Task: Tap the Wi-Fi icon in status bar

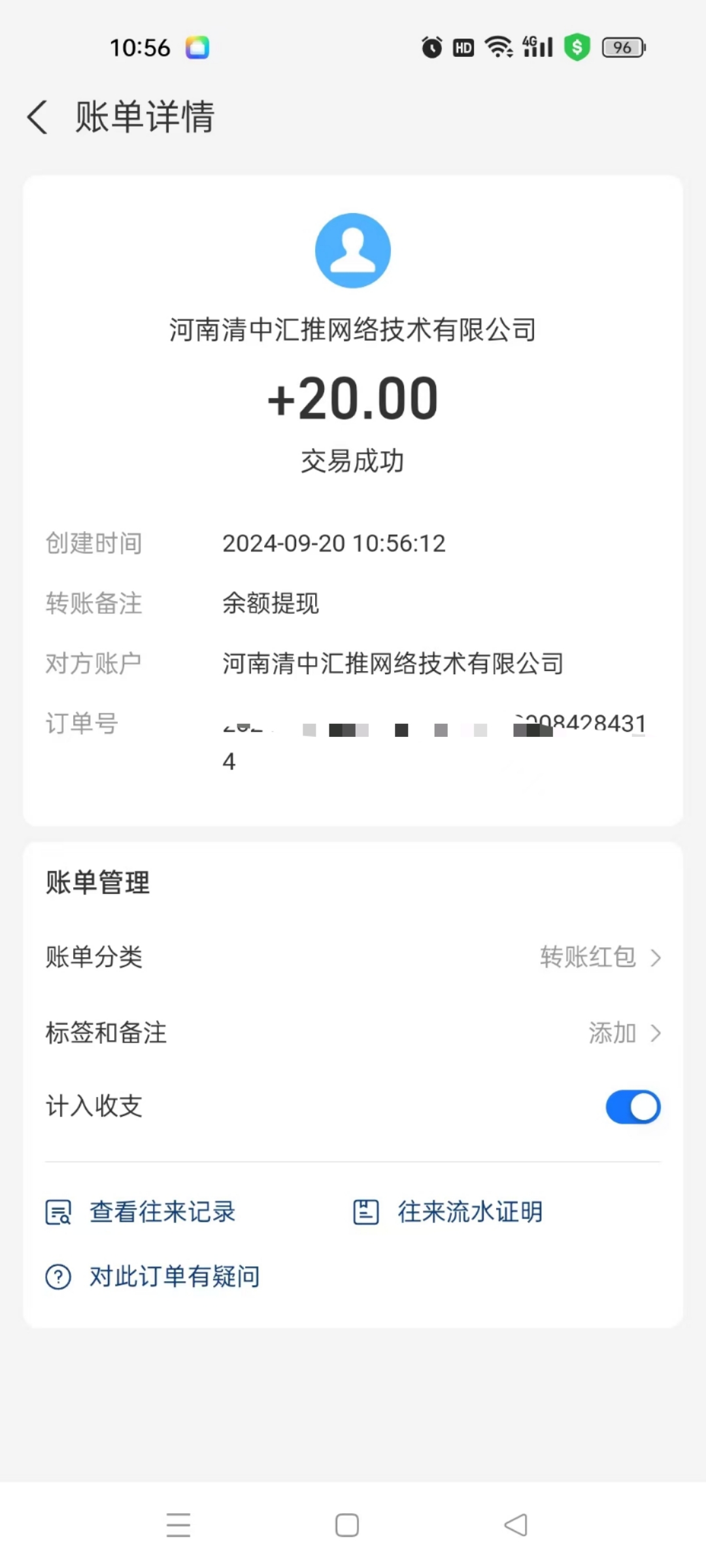Action: [498, 47]
